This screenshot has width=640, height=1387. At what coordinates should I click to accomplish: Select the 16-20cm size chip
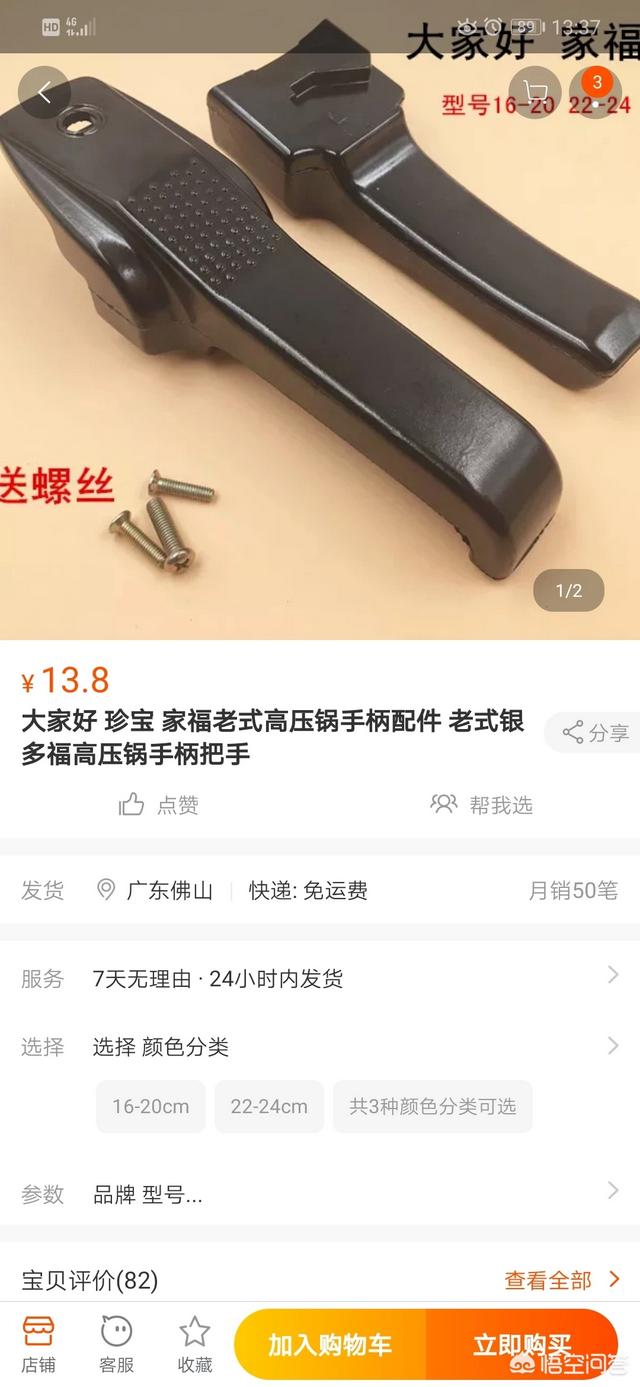151,1106
